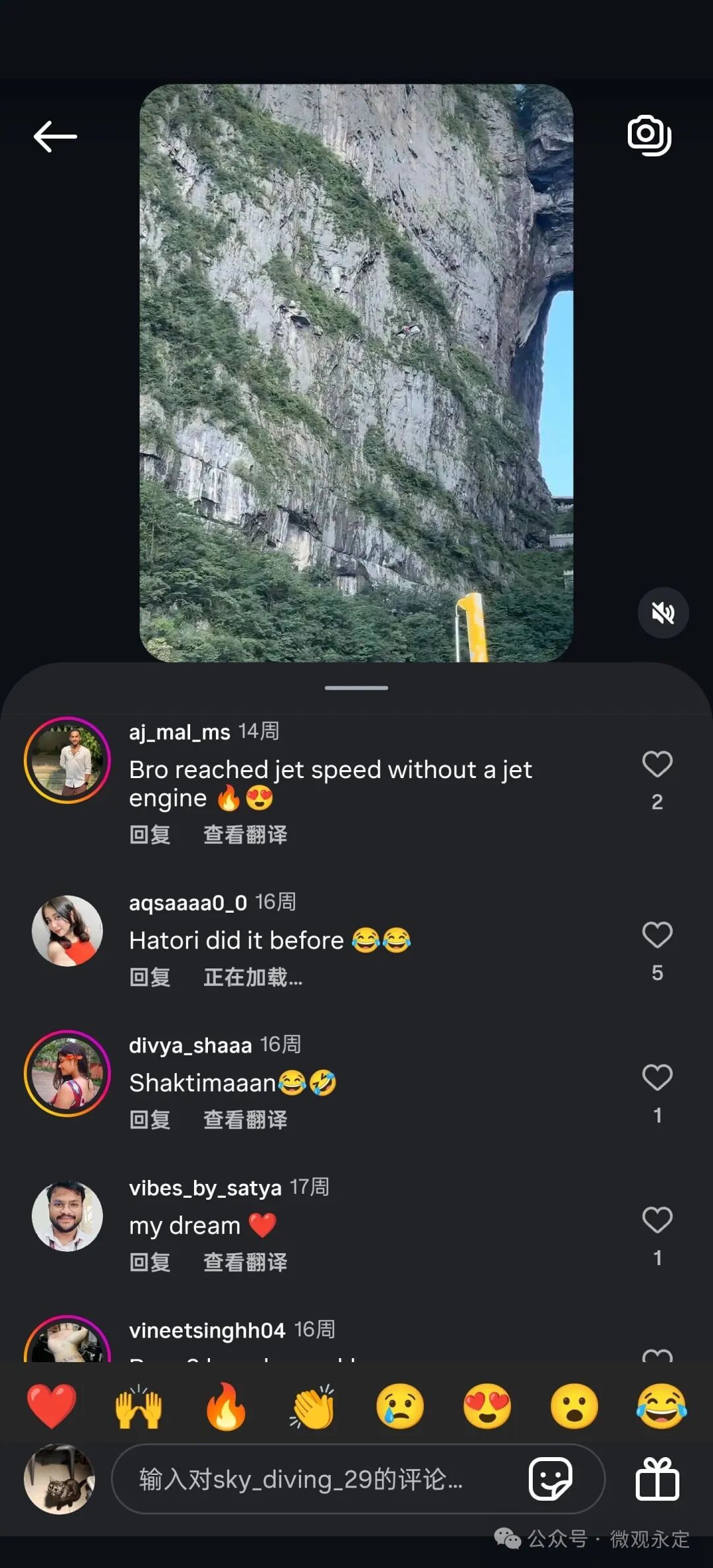Show translation for vibes_by_satya's comment
713x1568 pixels.
[244, 1261]
